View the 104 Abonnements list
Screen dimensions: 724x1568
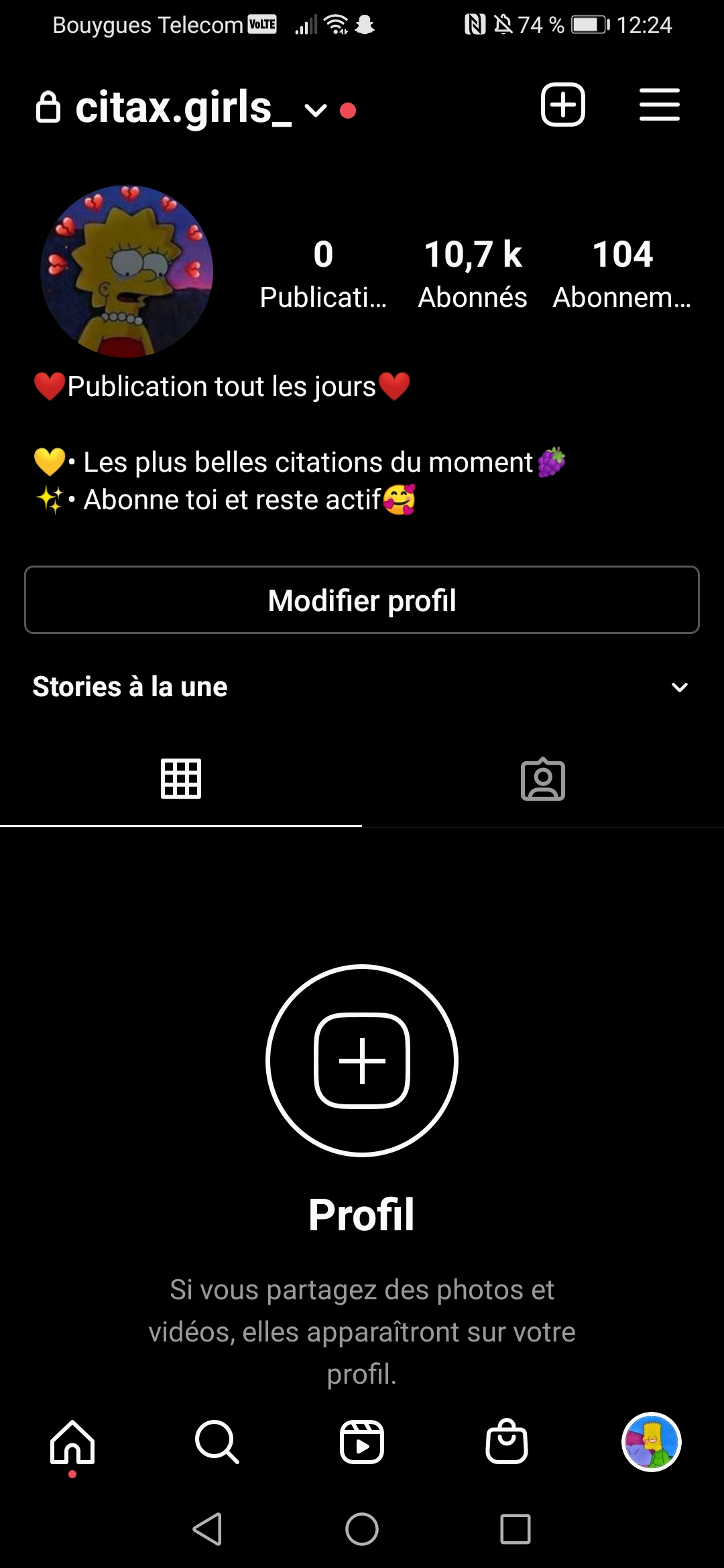[x=621, y=273]
